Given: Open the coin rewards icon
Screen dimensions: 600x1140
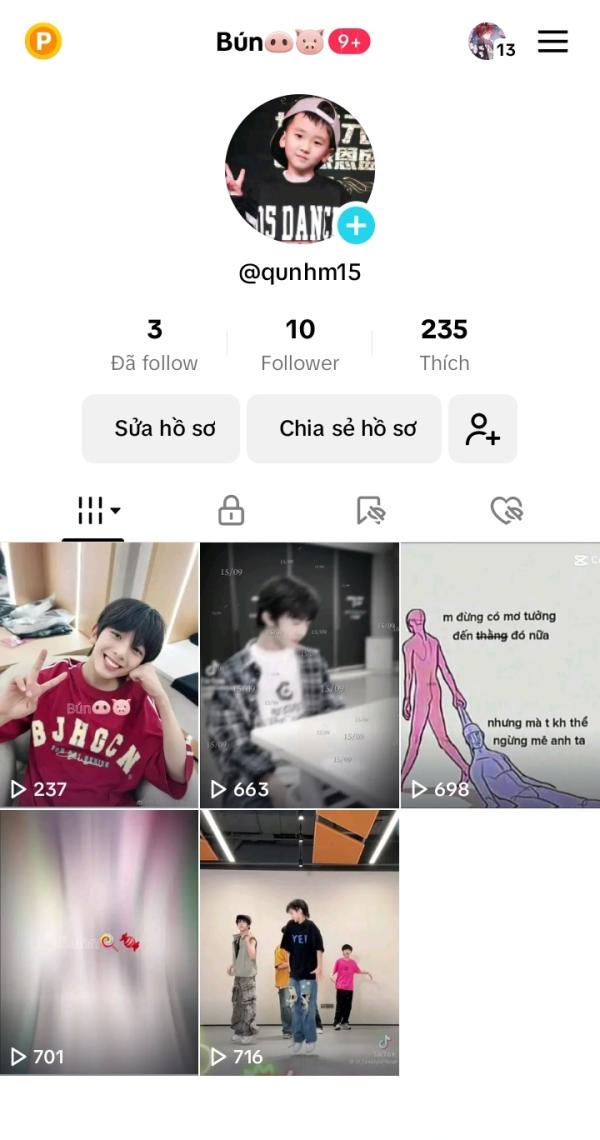Looking at the screenshot, I should tap(43, 42).
